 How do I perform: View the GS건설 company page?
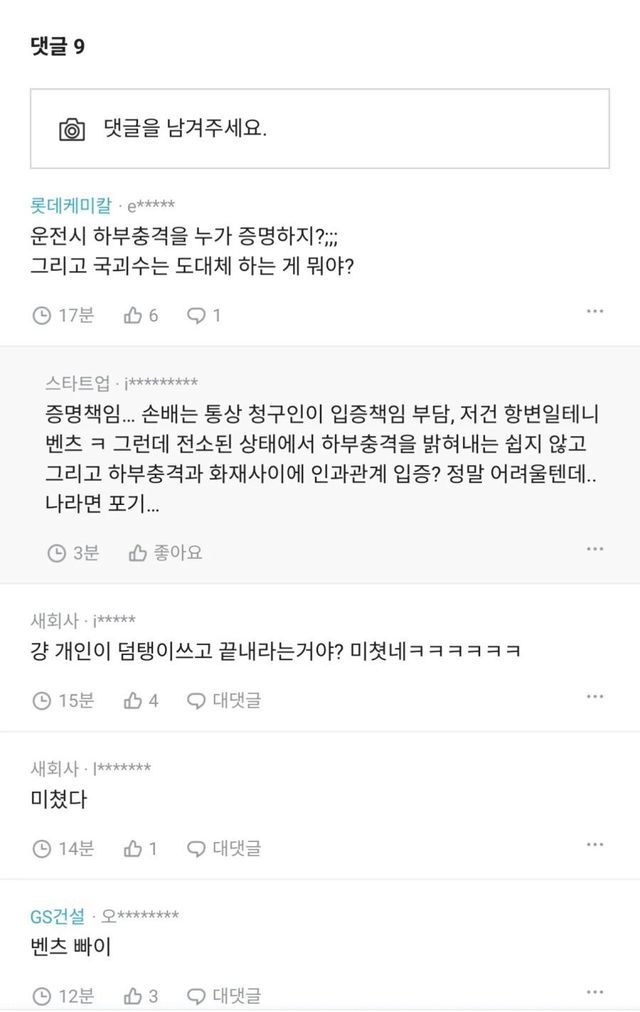58,916
